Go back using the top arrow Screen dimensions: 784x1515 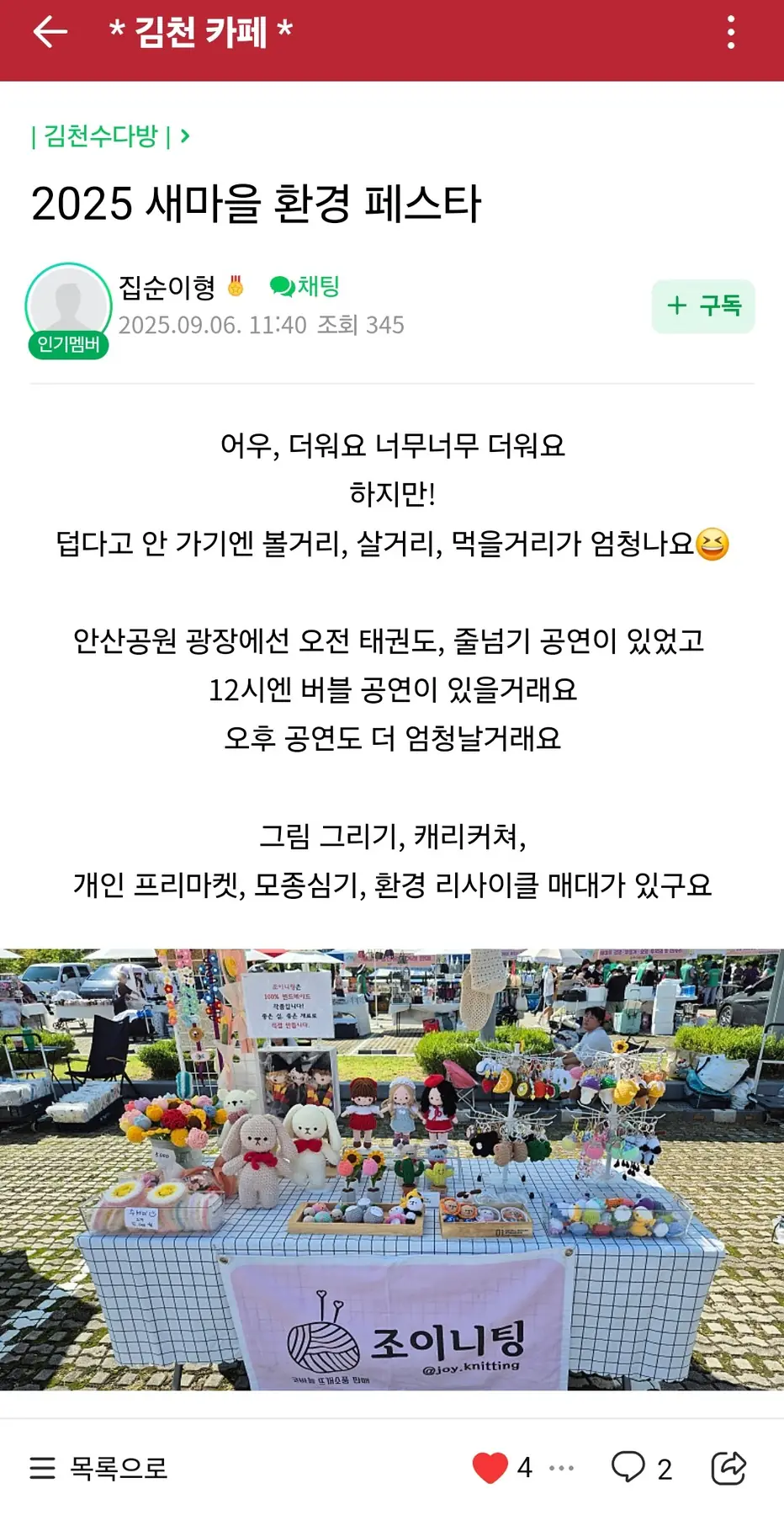tap(50, 33)
